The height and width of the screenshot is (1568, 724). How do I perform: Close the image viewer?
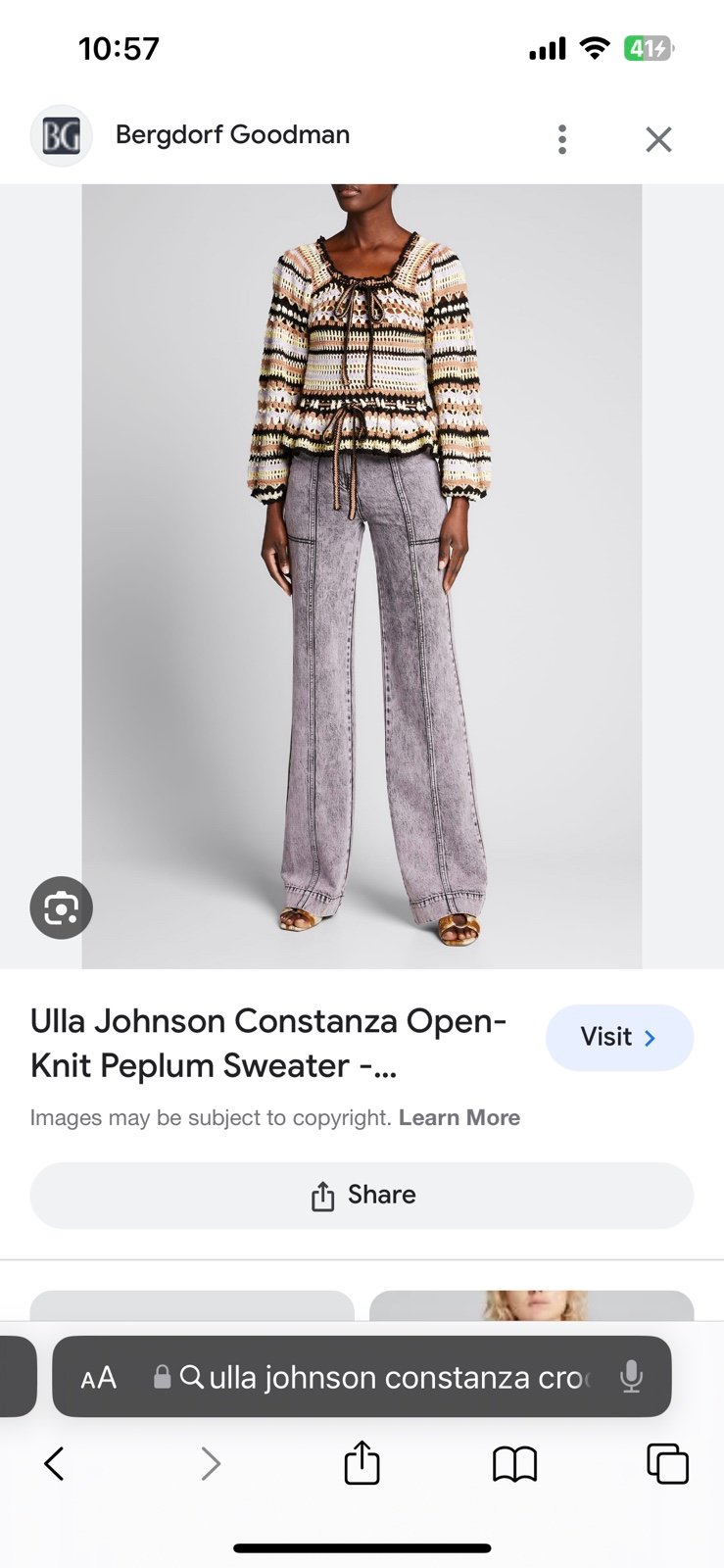658,139
